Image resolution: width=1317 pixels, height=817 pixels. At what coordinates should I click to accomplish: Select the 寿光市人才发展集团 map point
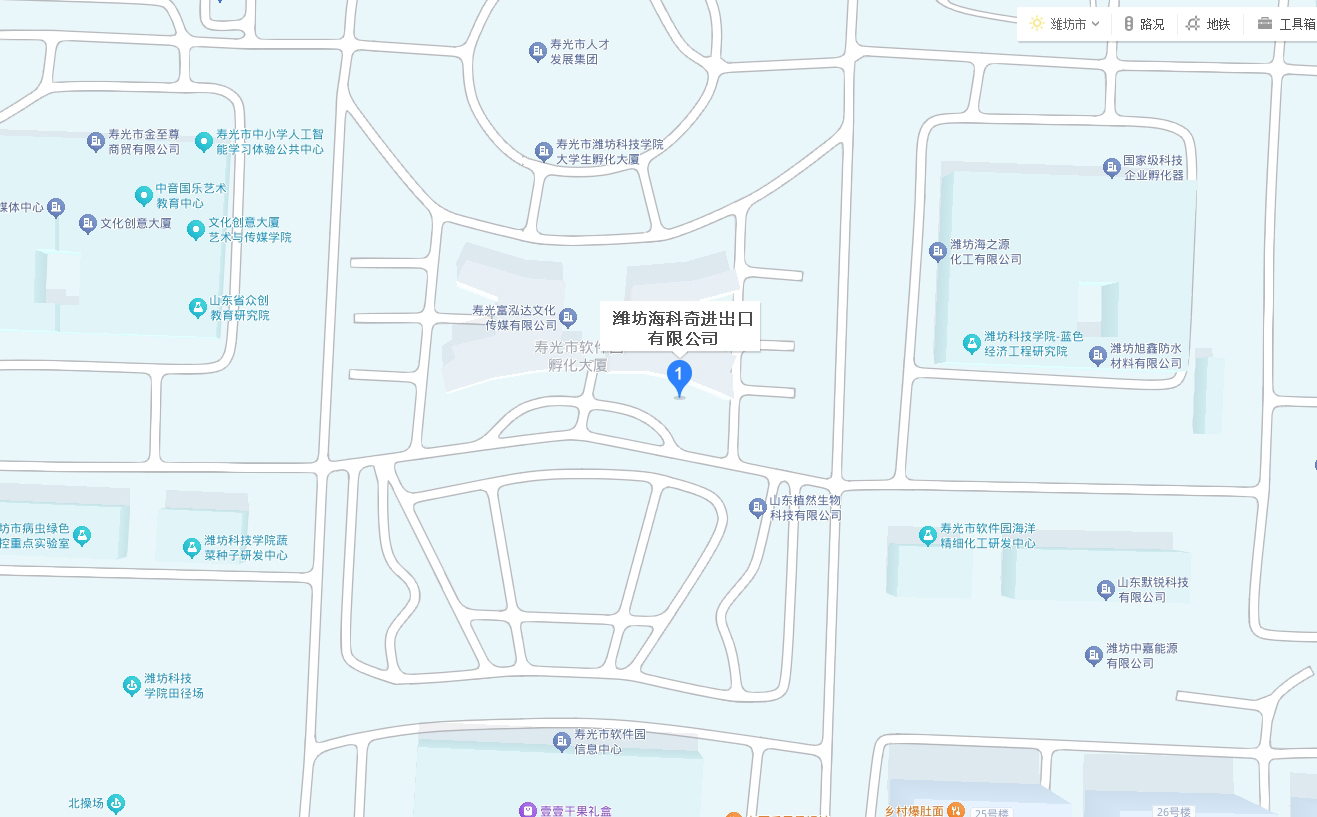pos(537,51)
